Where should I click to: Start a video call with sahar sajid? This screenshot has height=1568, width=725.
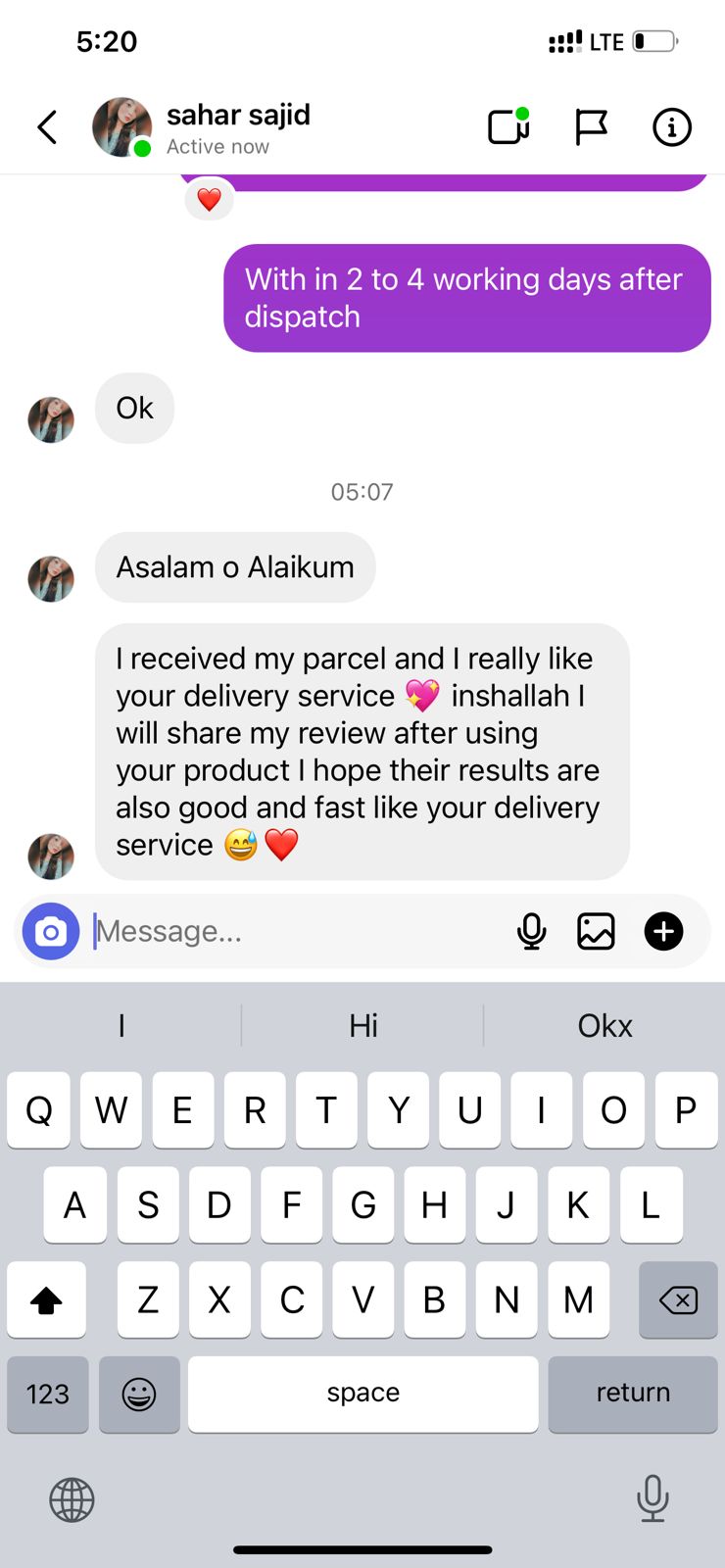508,127
